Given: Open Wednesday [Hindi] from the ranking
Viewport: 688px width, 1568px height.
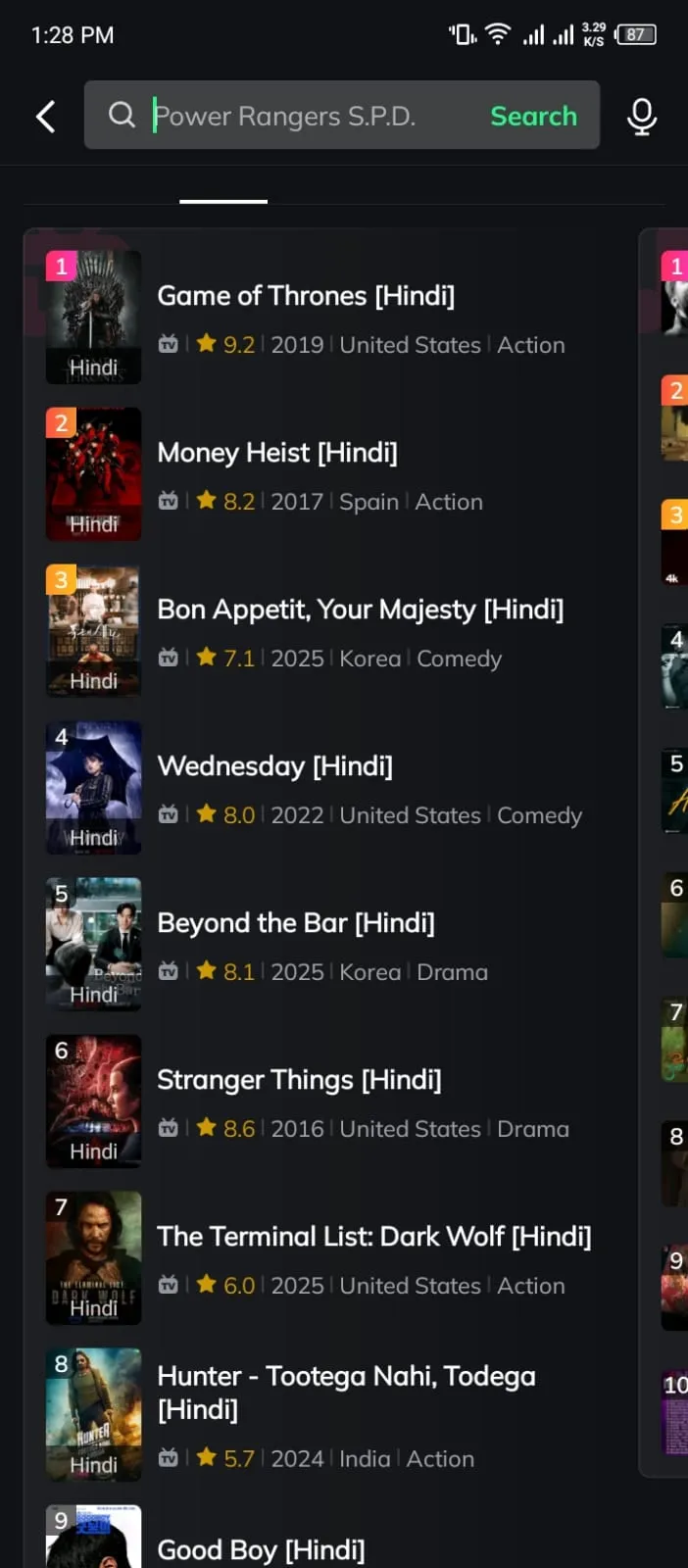Looking at the screenshot, I should [275, 766].
